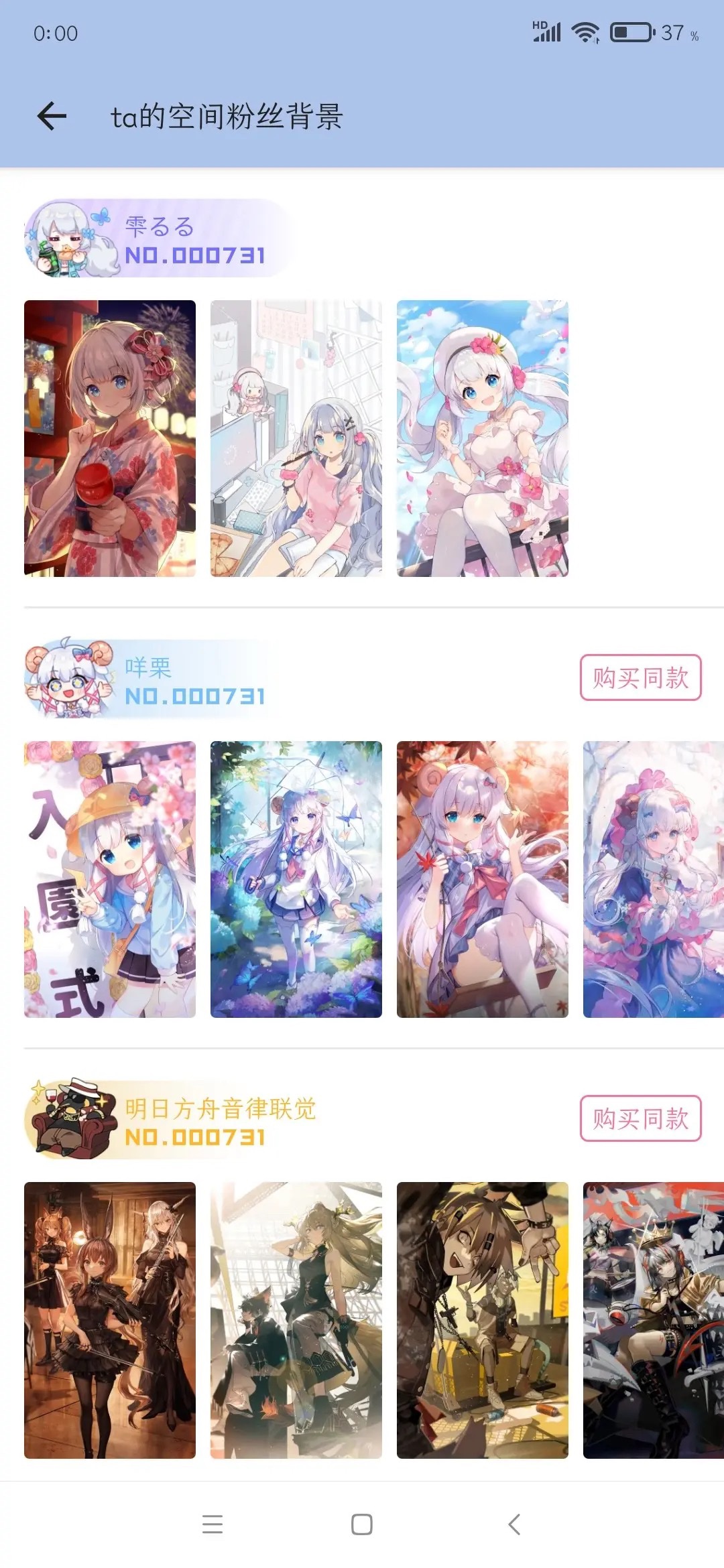
Task: Go to the system home screen
Action: point(362,1524)
